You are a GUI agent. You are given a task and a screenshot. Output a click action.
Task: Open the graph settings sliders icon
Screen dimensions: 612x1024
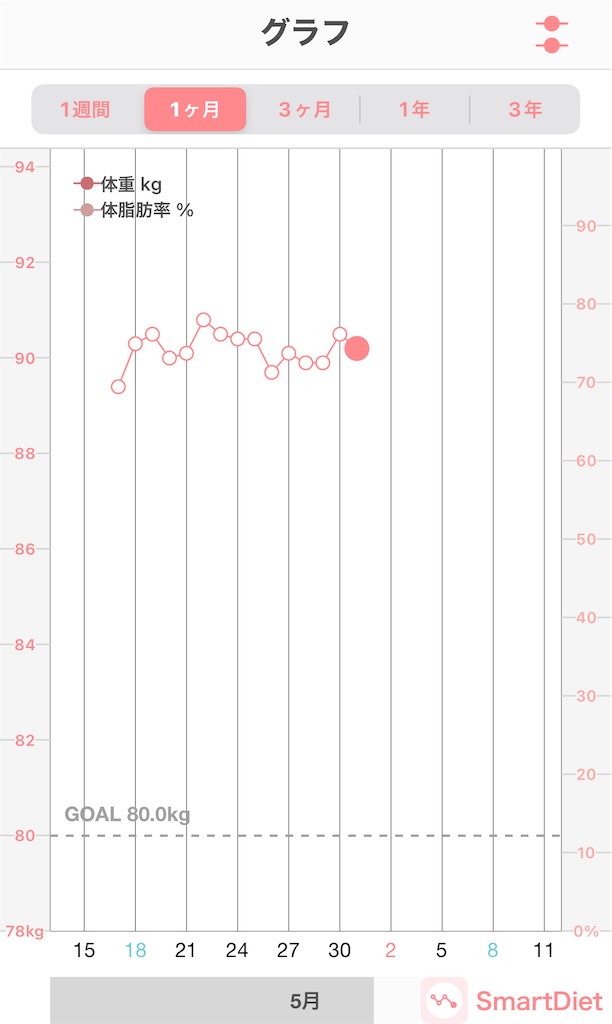(551, 35)
